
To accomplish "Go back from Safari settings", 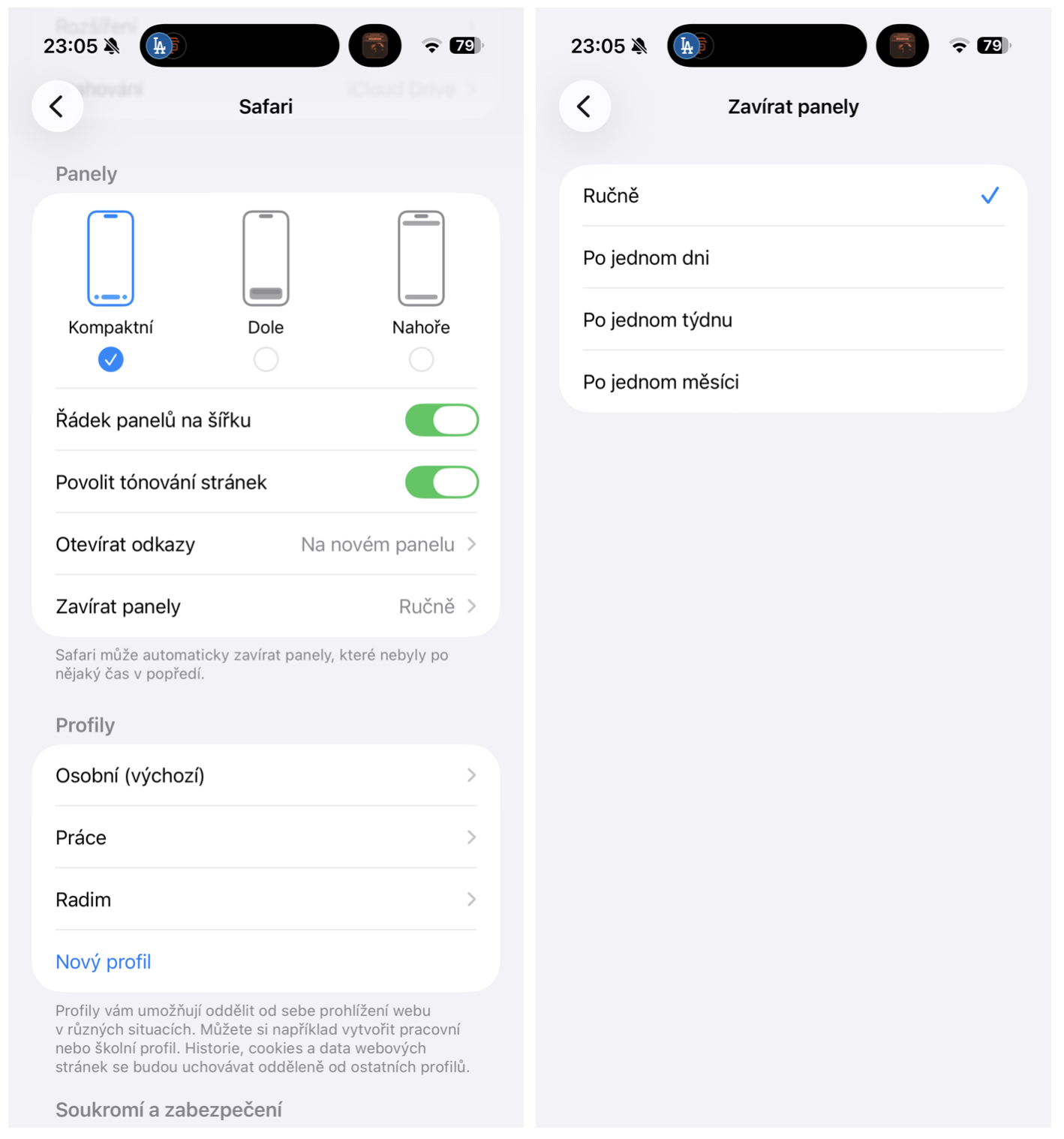I will (x=57, y=107).
